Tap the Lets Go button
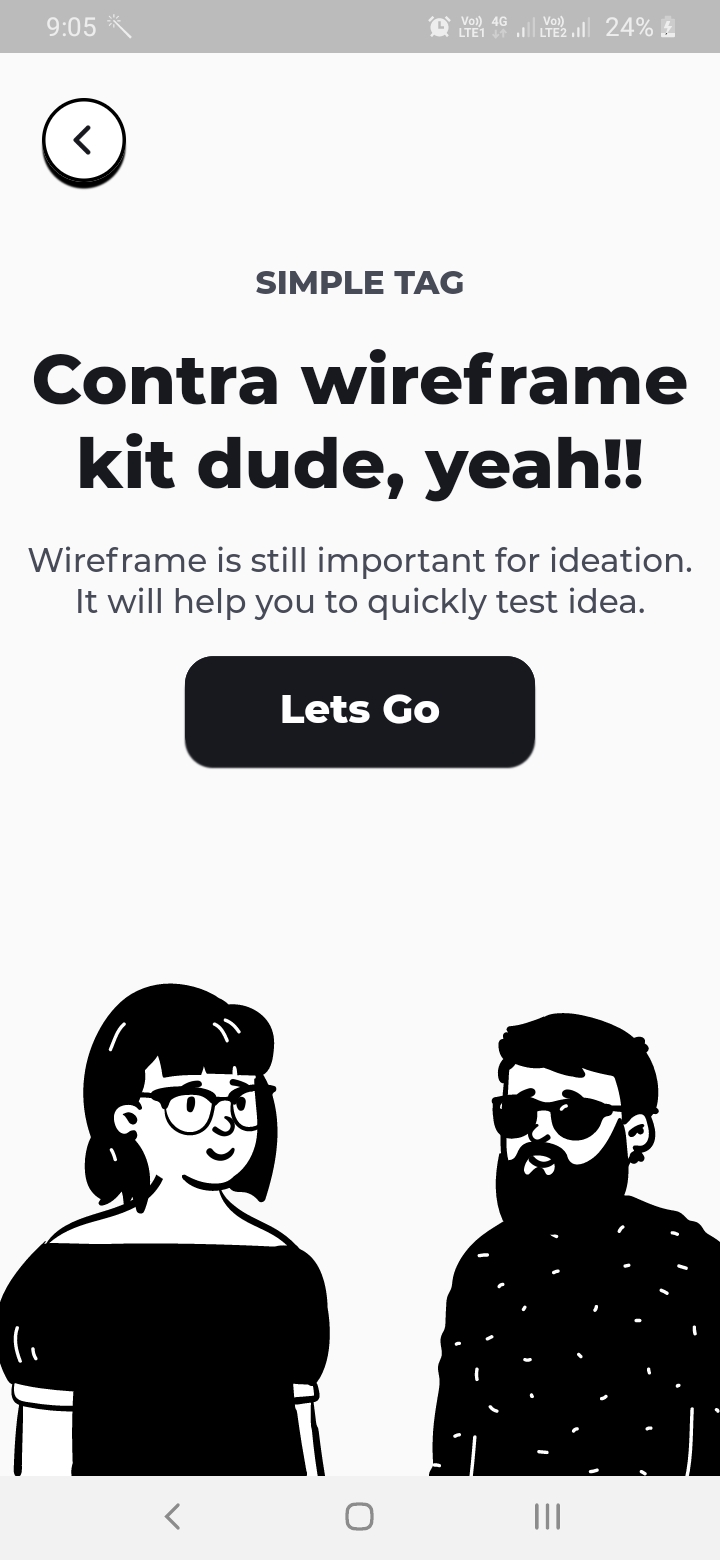 [360, 711]
